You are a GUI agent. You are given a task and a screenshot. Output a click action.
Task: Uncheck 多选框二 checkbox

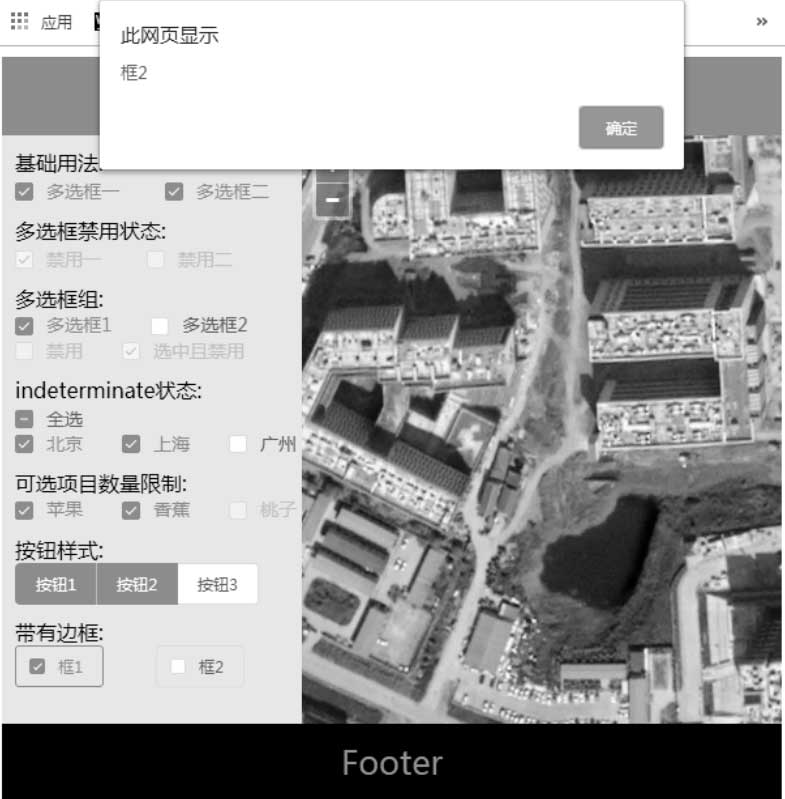(x=174, y=192)
